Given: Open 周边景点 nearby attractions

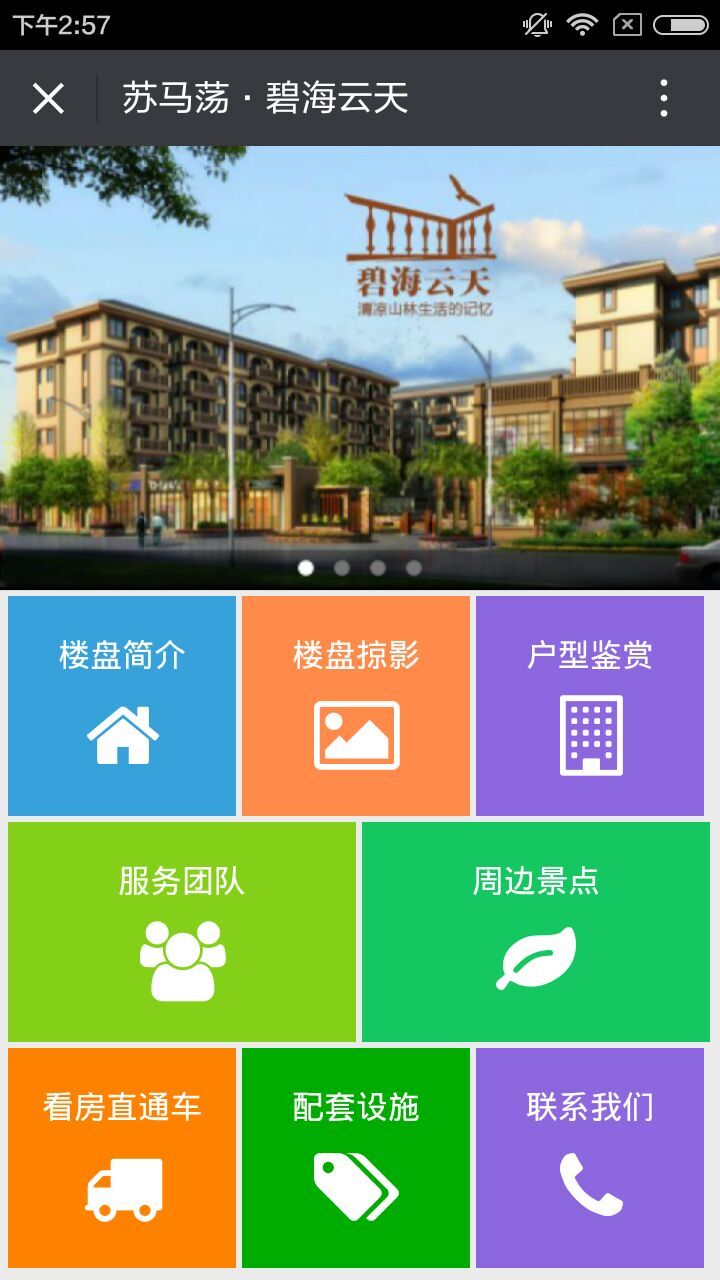Looking at the screenshot, I should click(x=536, y=932).
